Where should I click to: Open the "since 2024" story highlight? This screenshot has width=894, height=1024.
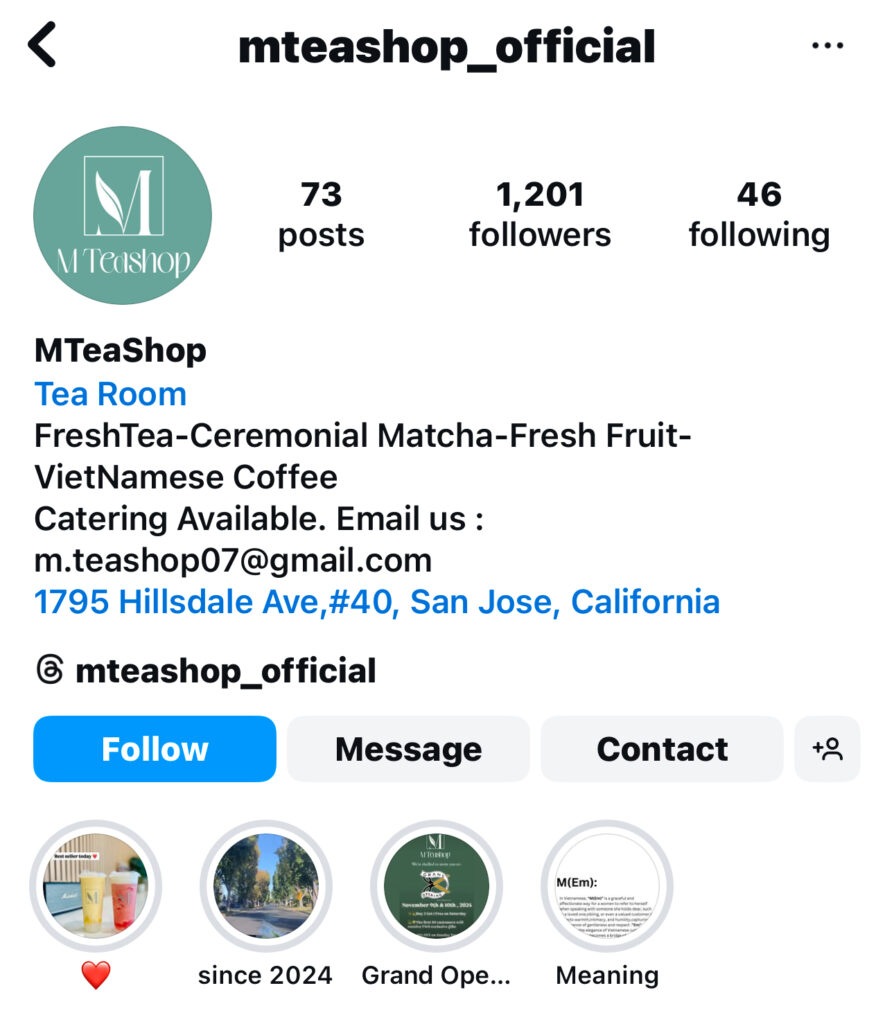click(266, 886)
